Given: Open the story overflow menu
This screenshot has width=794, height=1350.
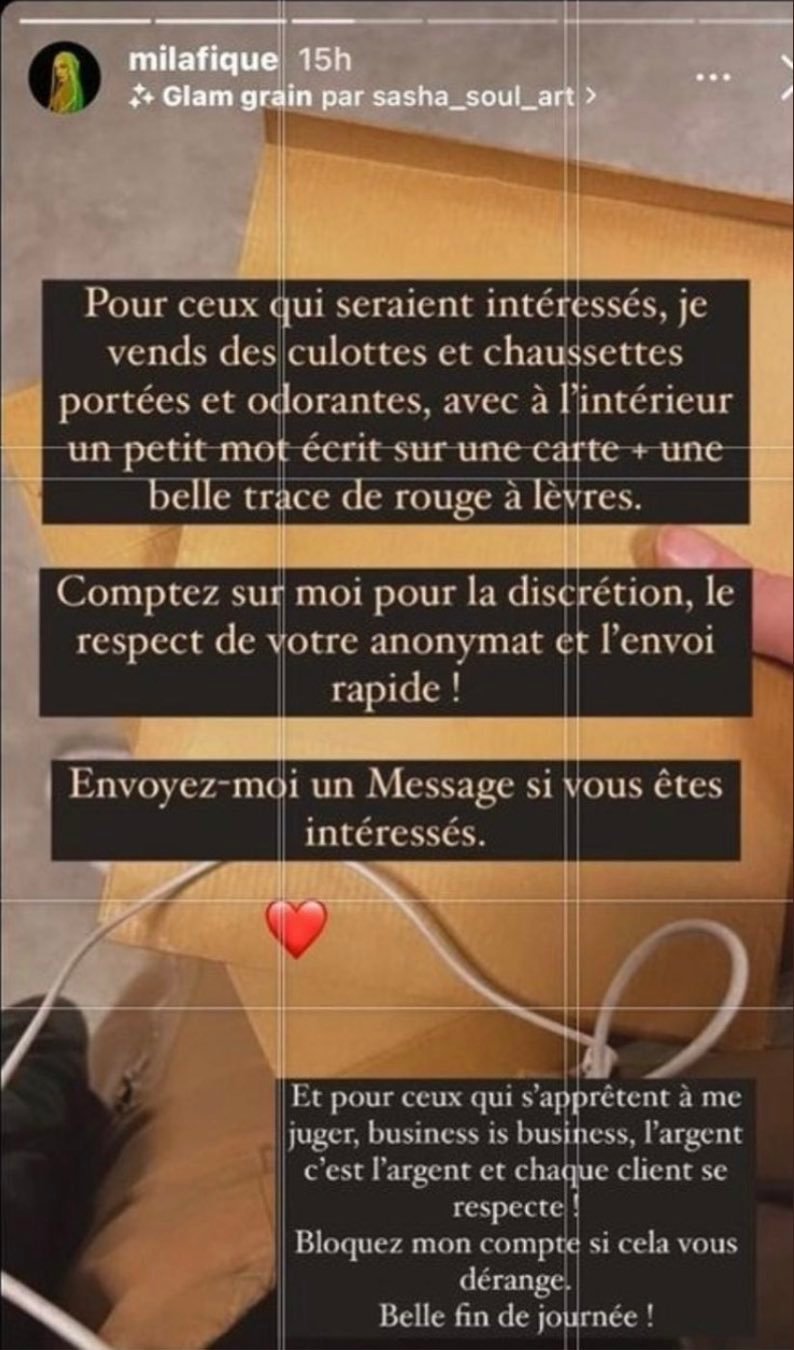Looking at the screenshot, I should pyautogui.click(x=714, y=77).
